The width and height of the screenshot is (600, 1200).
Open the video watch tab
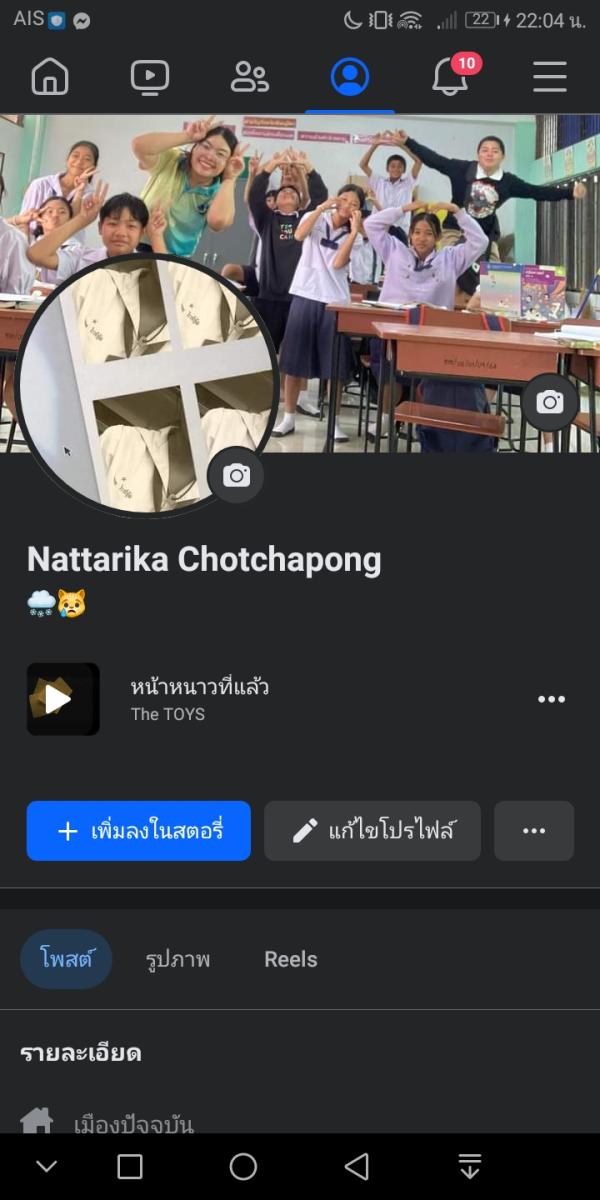point(150,77)
